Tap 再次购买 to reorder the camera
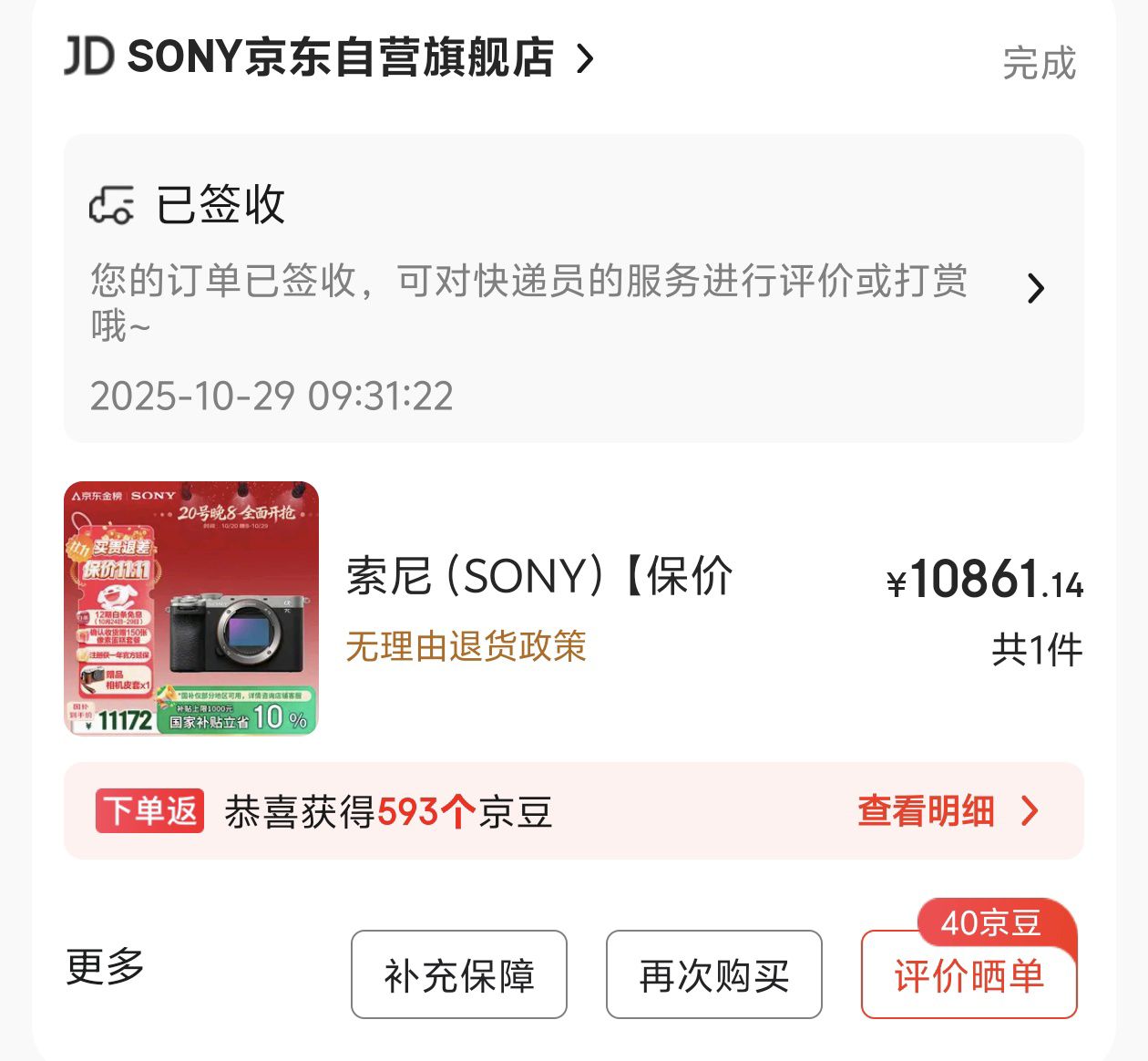Viewport: 1148px width, 1061px height. (713, 975)
